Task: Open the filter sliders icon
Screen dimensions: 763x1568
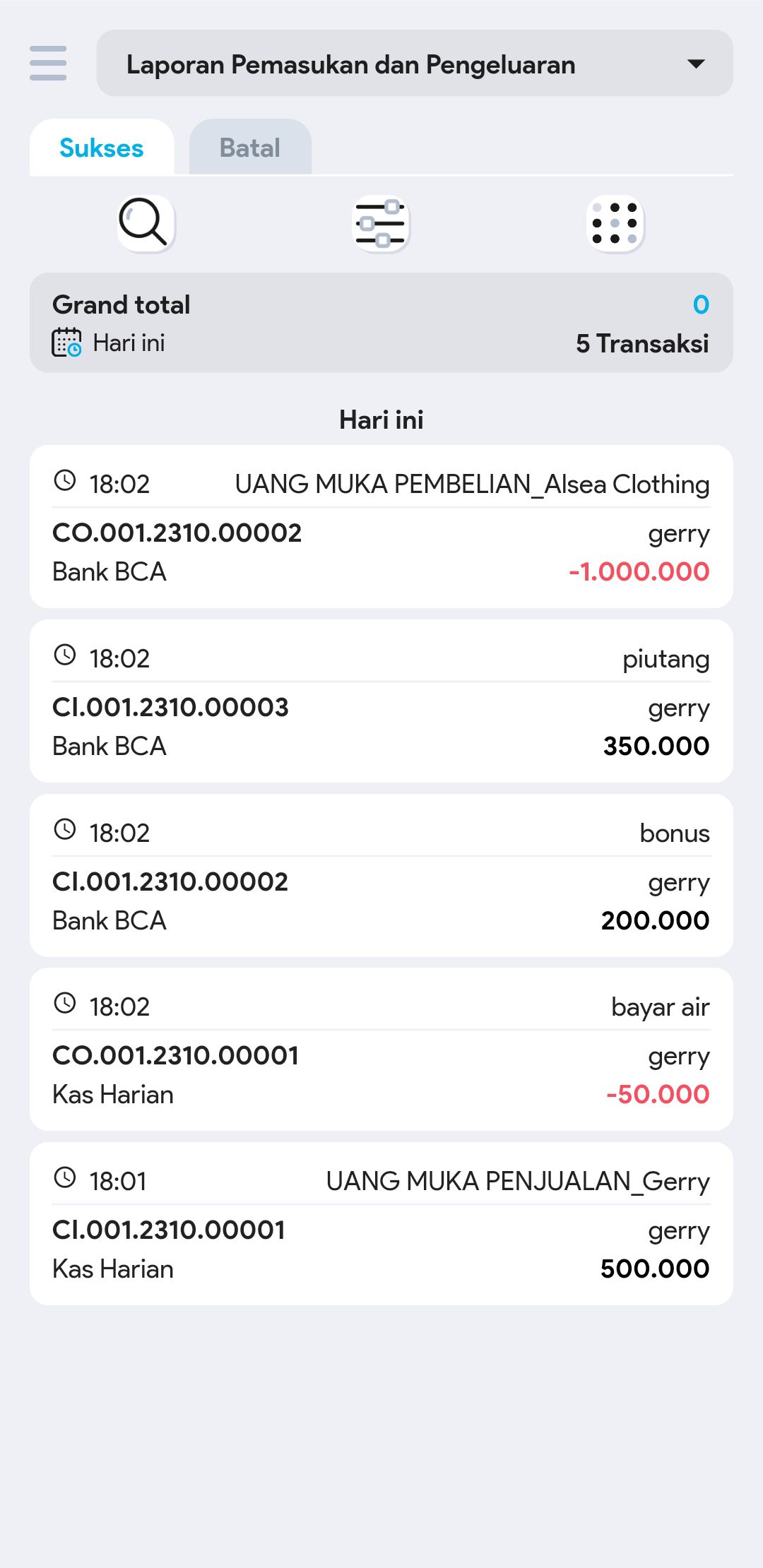Action: click(381, 223)
